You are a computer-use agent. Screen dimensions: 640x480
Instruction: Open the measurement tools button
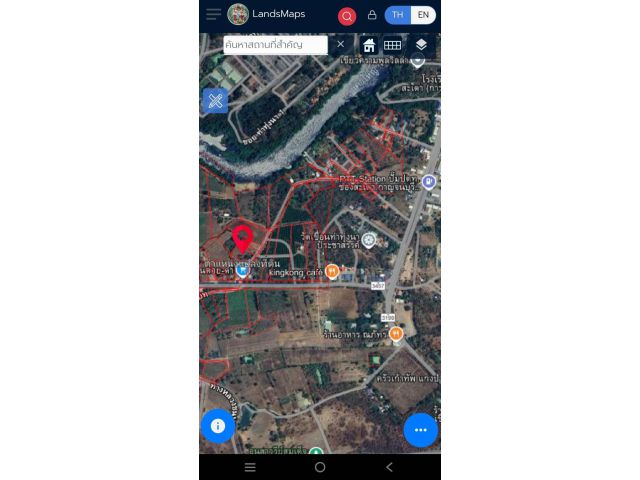coord(215,100)
